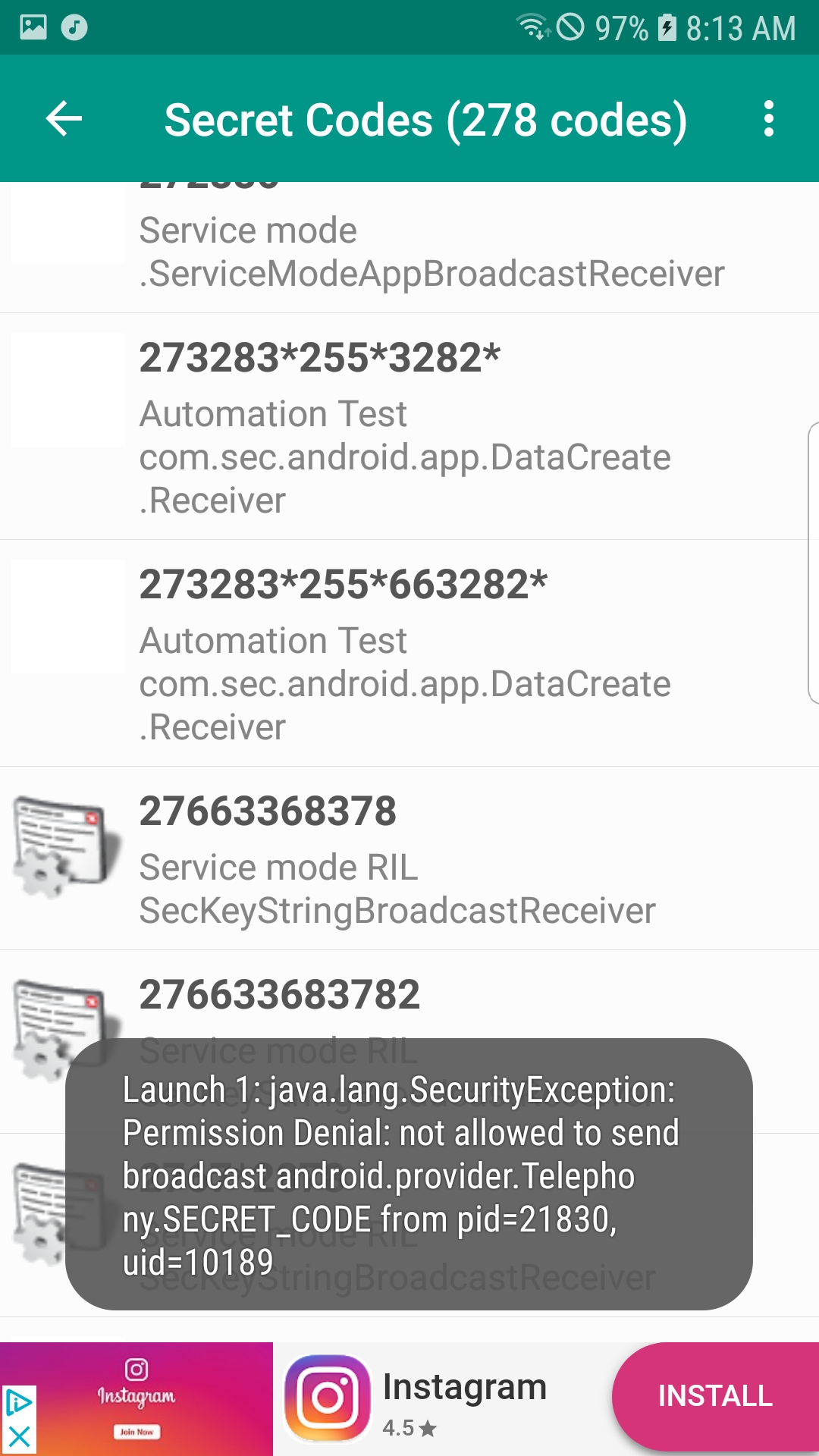Open the 273283*255*3282* code entry
Screen dimensions: 819x1456
(x=409, y=427)
